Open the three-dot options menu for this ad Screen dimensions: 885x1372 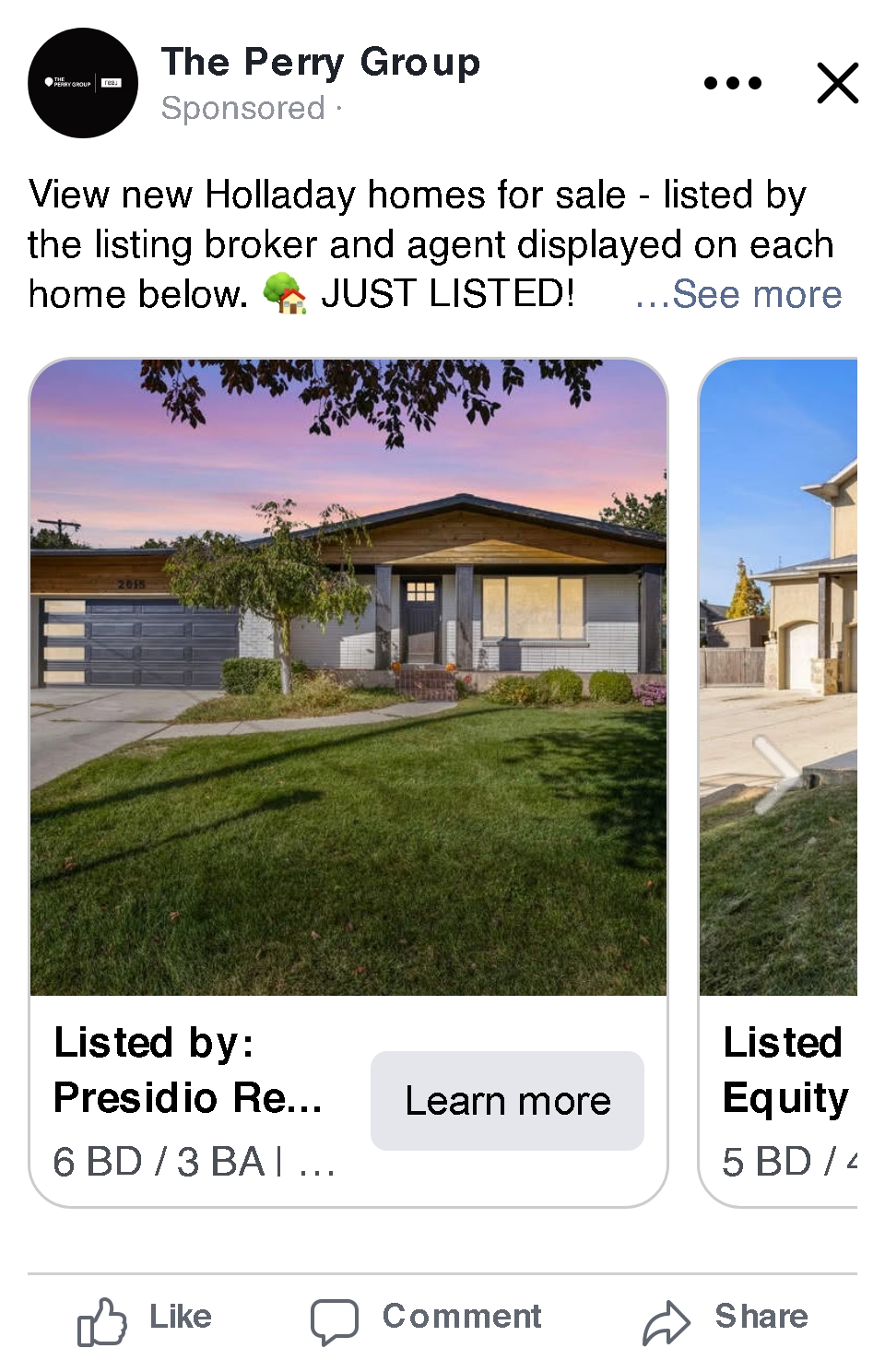click(732, 83)
